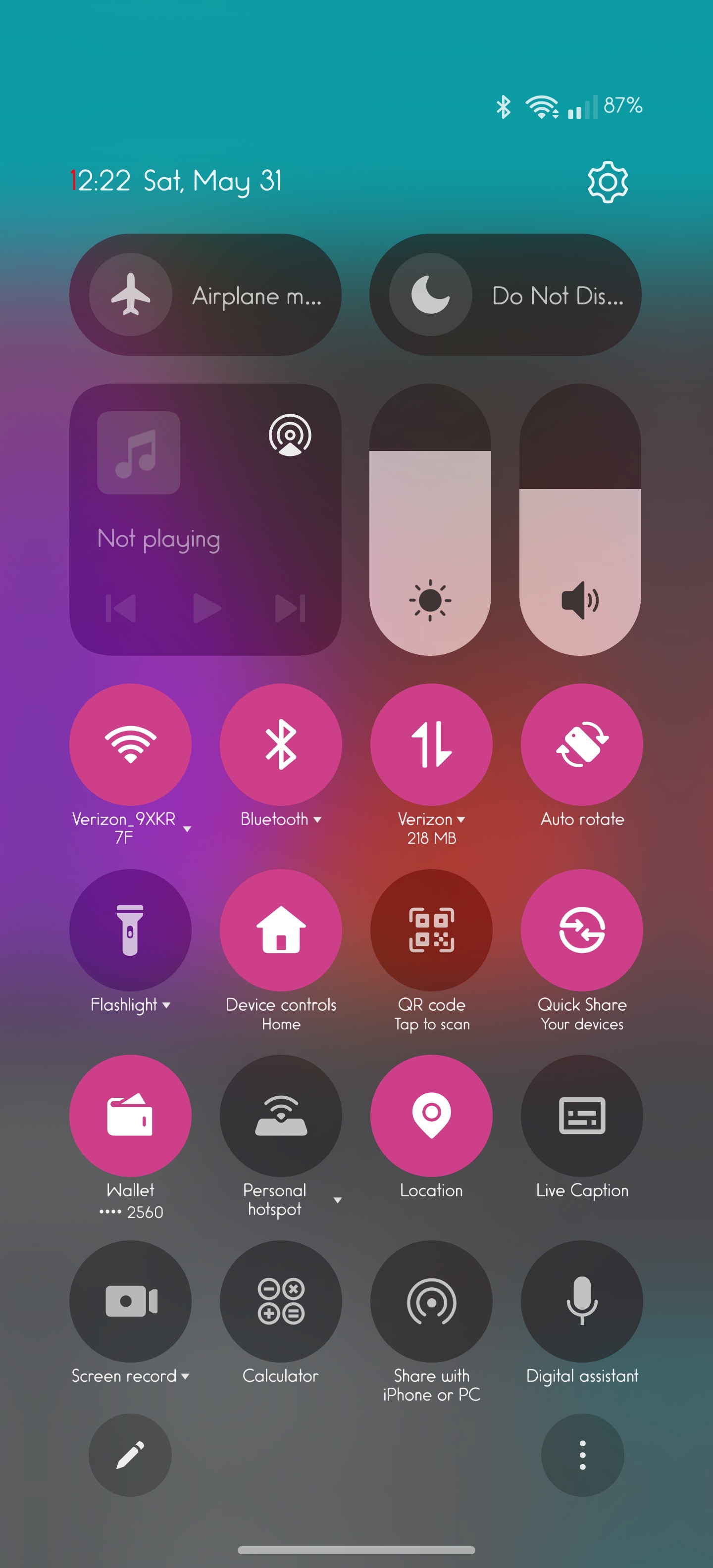Tap play in the media player
The height and width of the screenshot is (1568, 713).
point(206,608)
